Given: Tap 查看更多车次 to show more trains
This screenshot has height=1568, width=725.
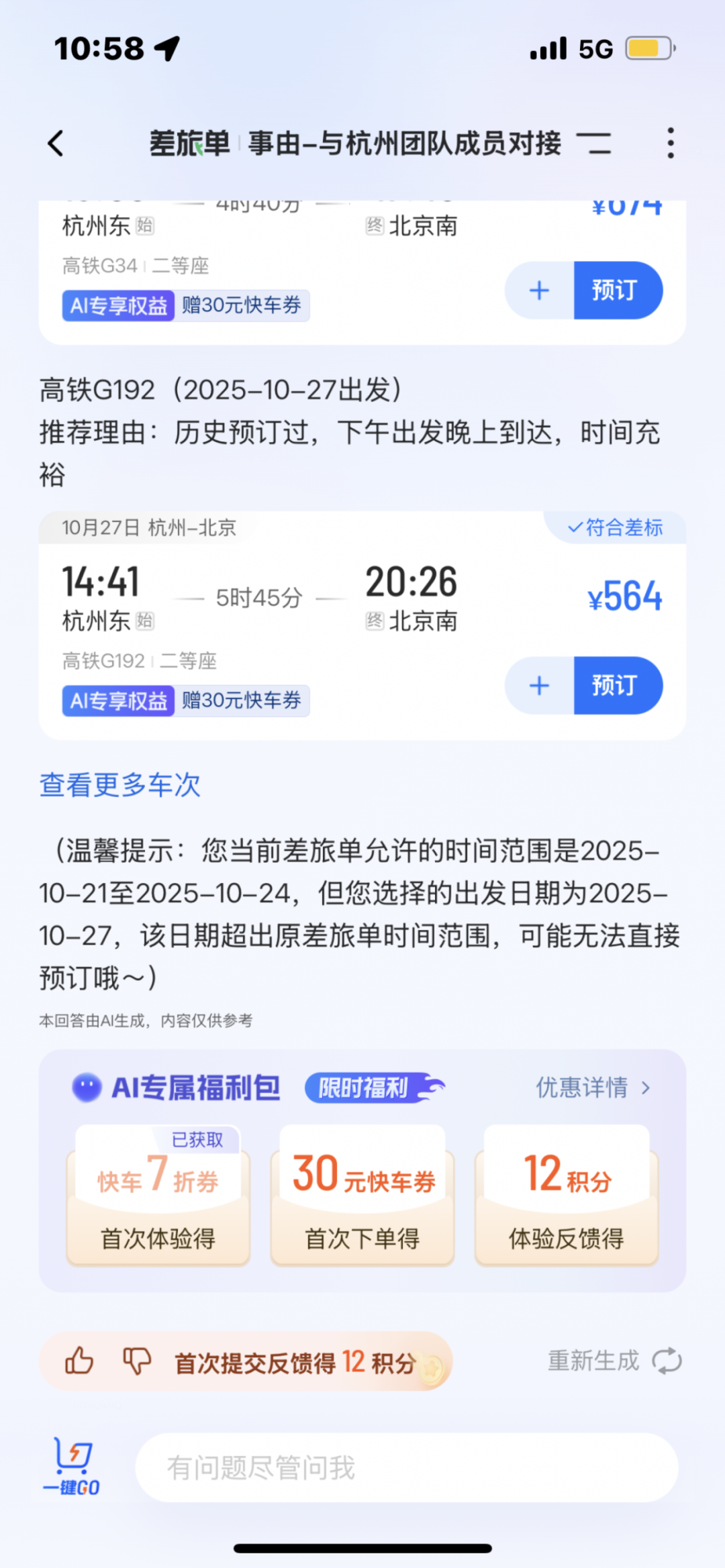Looking at the screenshot, I should pyautogui.click(x=119, y=784).
